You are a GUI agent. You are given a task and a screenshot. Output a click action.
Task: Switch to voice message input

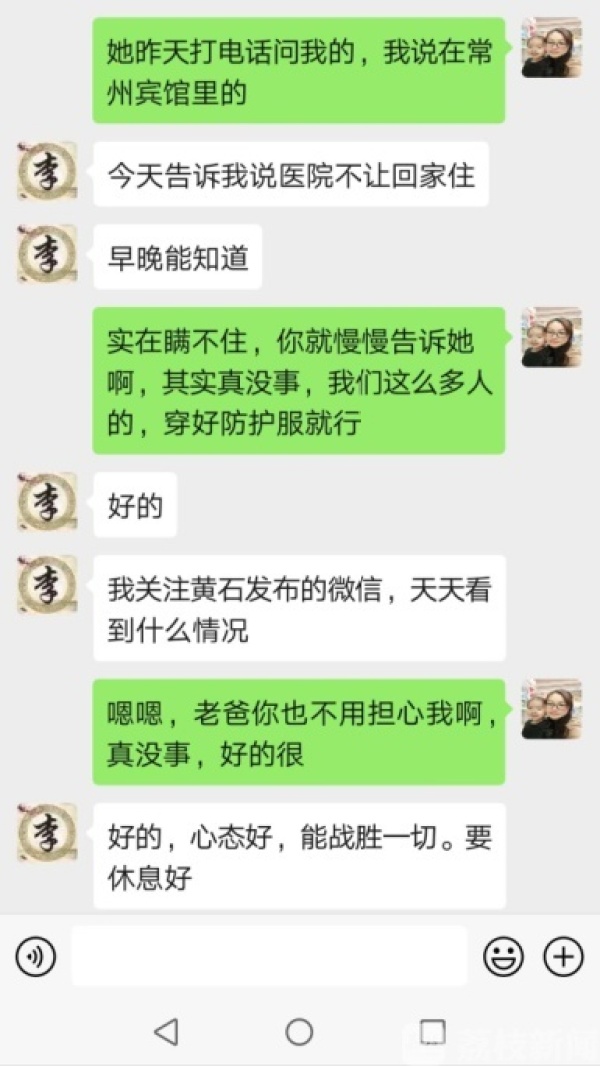[35, 957]
